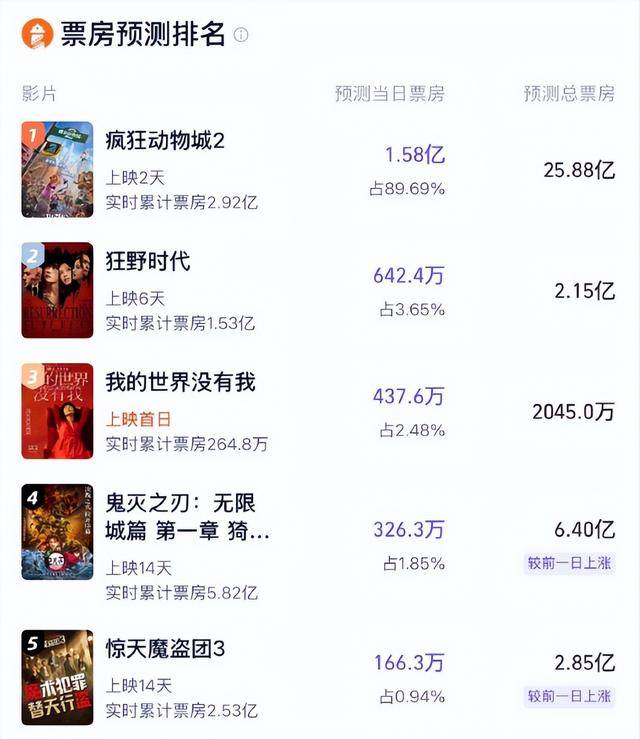Tap the 惊天魔盗团3 listing
640x739 pixels.
point(166,649)
